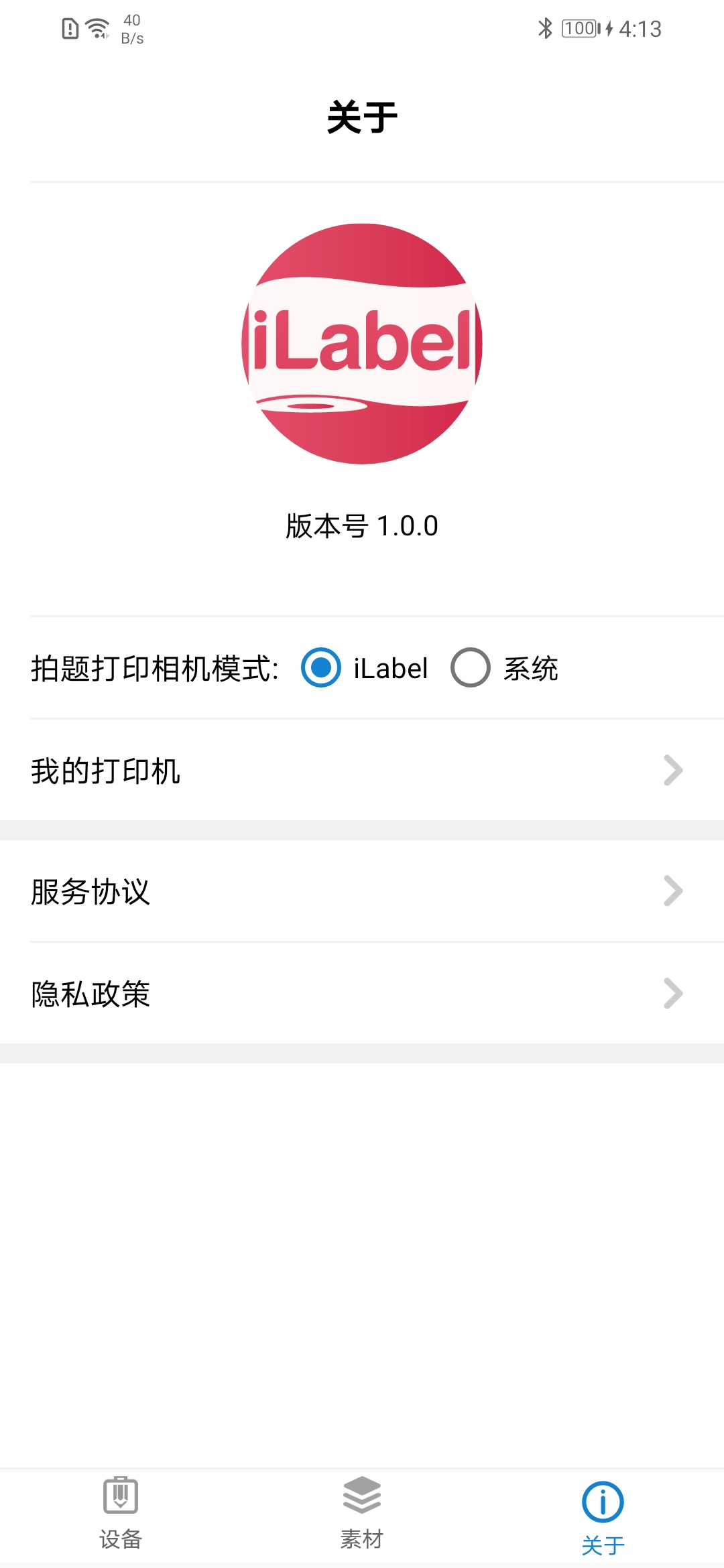Open 服务协议 using the right arrow
The height and width of the screenshot is (1568, 724).
pyautogui.click(x=672, y=891)
